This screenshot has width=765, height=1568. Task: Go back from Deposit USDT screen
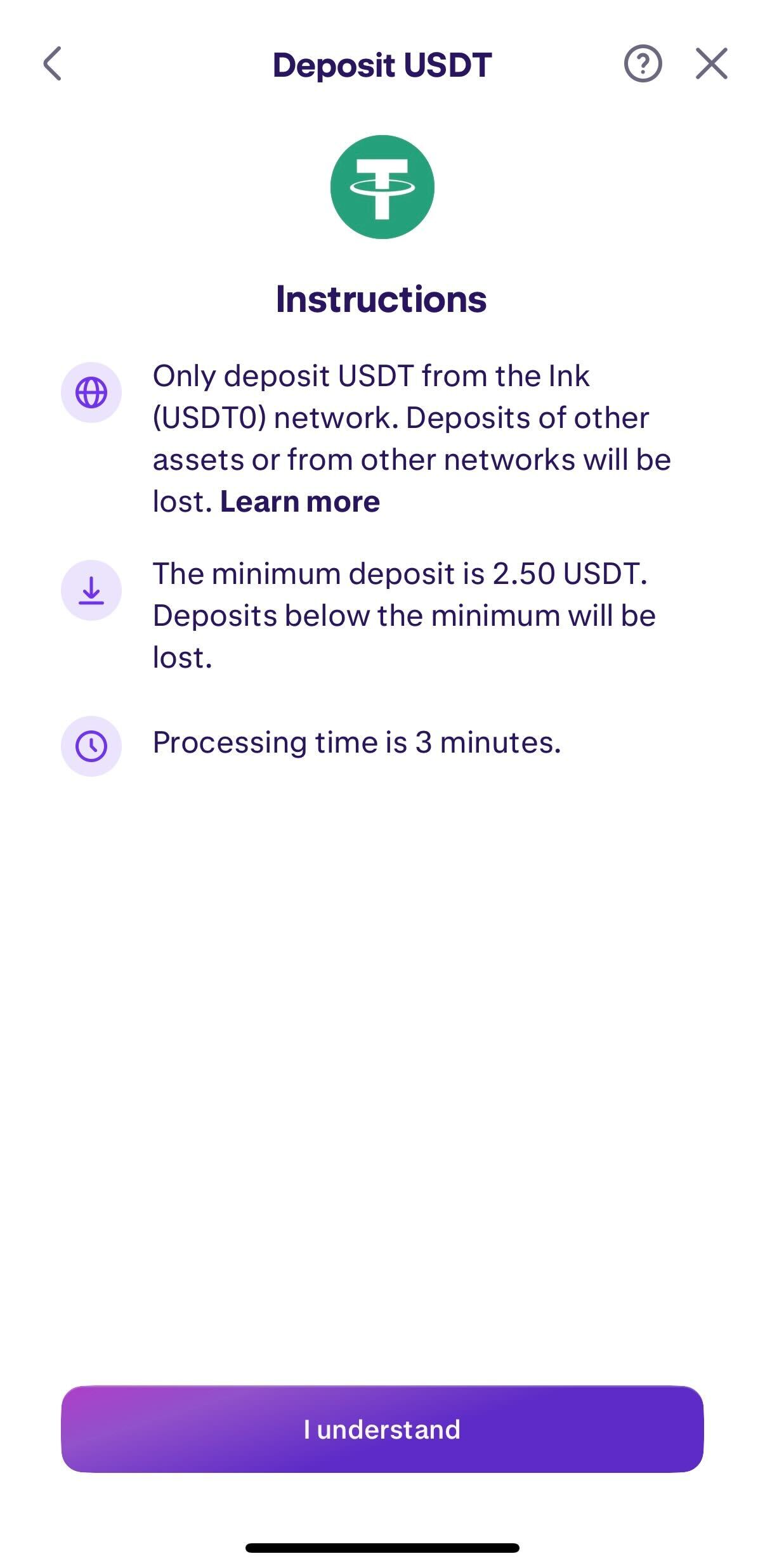point(53,64)
